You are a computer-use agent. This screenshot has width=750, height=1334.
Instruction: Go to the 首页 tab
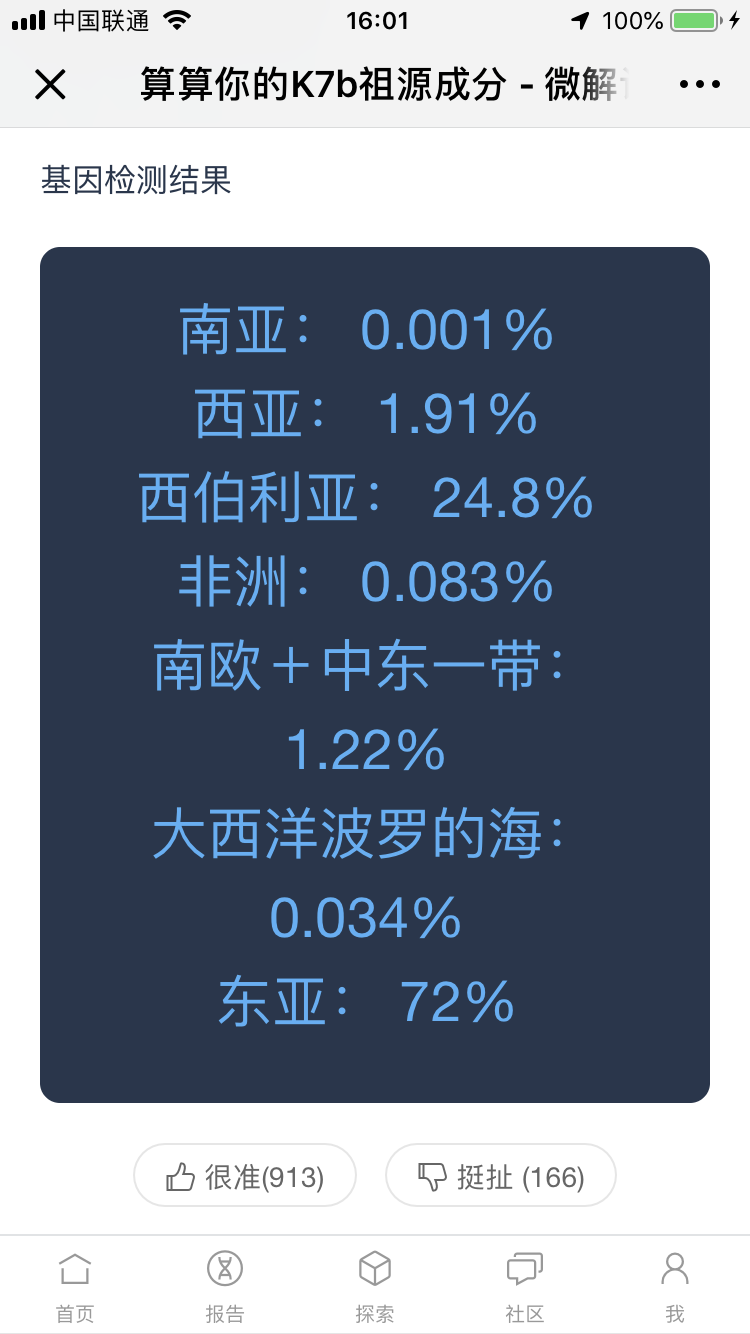click(x=75, y=1287)
